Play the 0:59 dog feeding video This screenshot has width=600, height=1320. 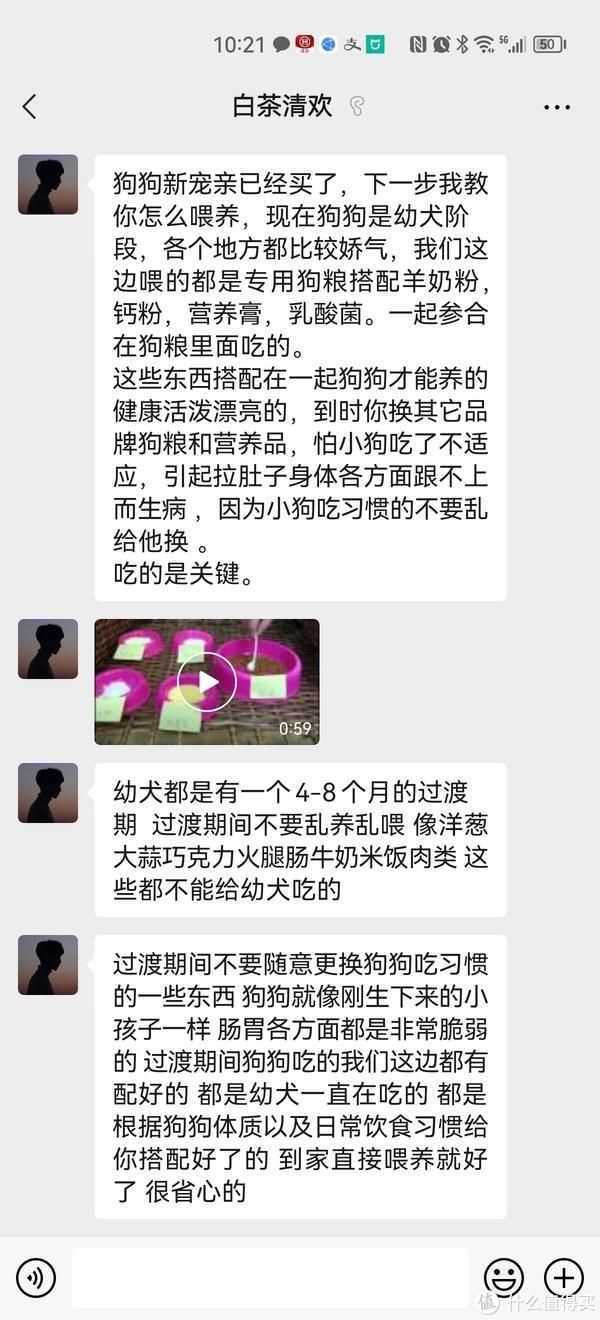click(207, 682)
